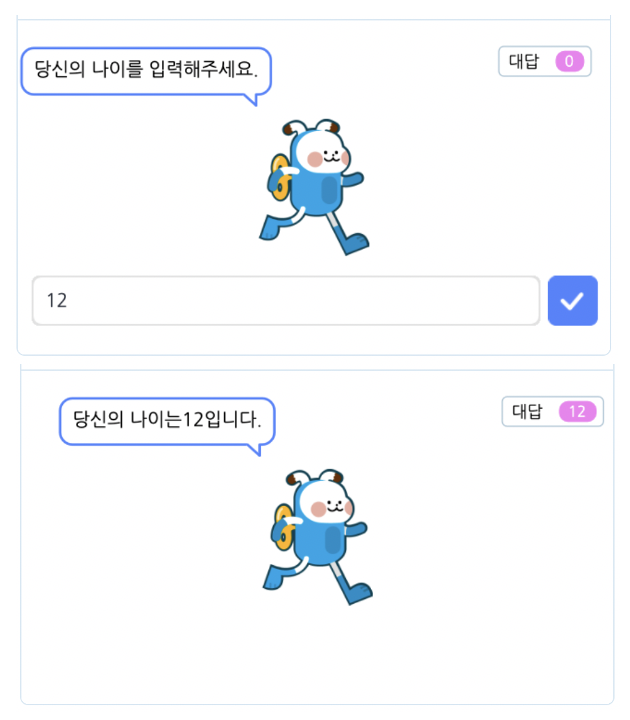630x720 pixels.
Task: Tap the answer input field showing 12
Action: point(286,301)
